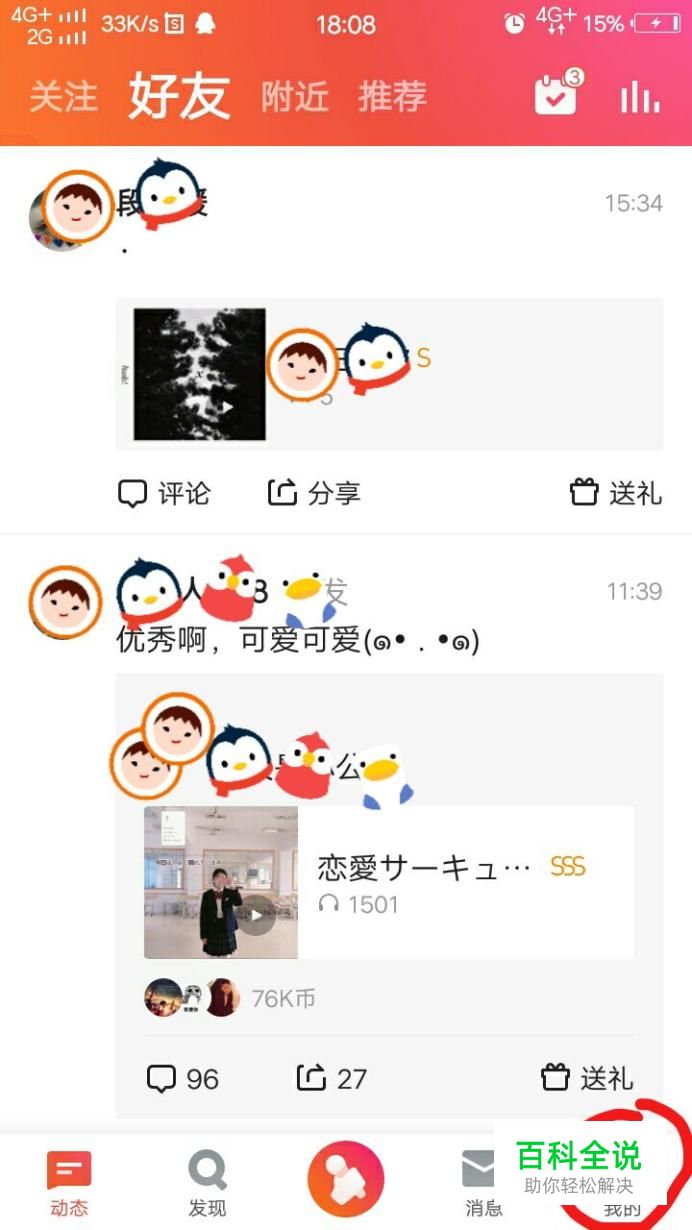Share the post with 27 shares
This screenshot has height=1230, width=692.
click(x=331, y=1078)
